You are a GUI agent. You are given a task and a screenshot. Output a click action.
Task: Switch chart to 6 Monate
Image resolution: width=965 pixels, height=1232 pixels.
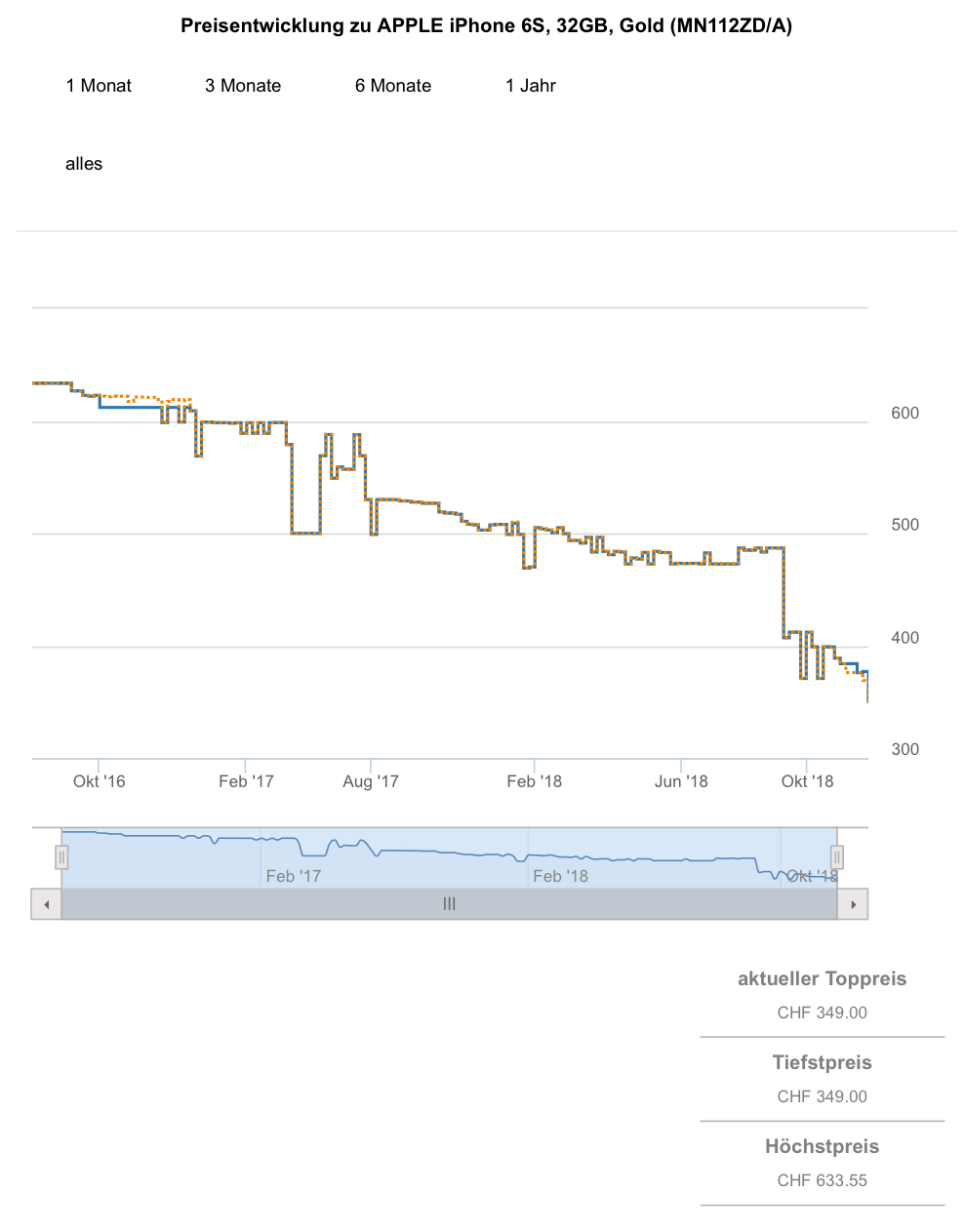[393, 86]
